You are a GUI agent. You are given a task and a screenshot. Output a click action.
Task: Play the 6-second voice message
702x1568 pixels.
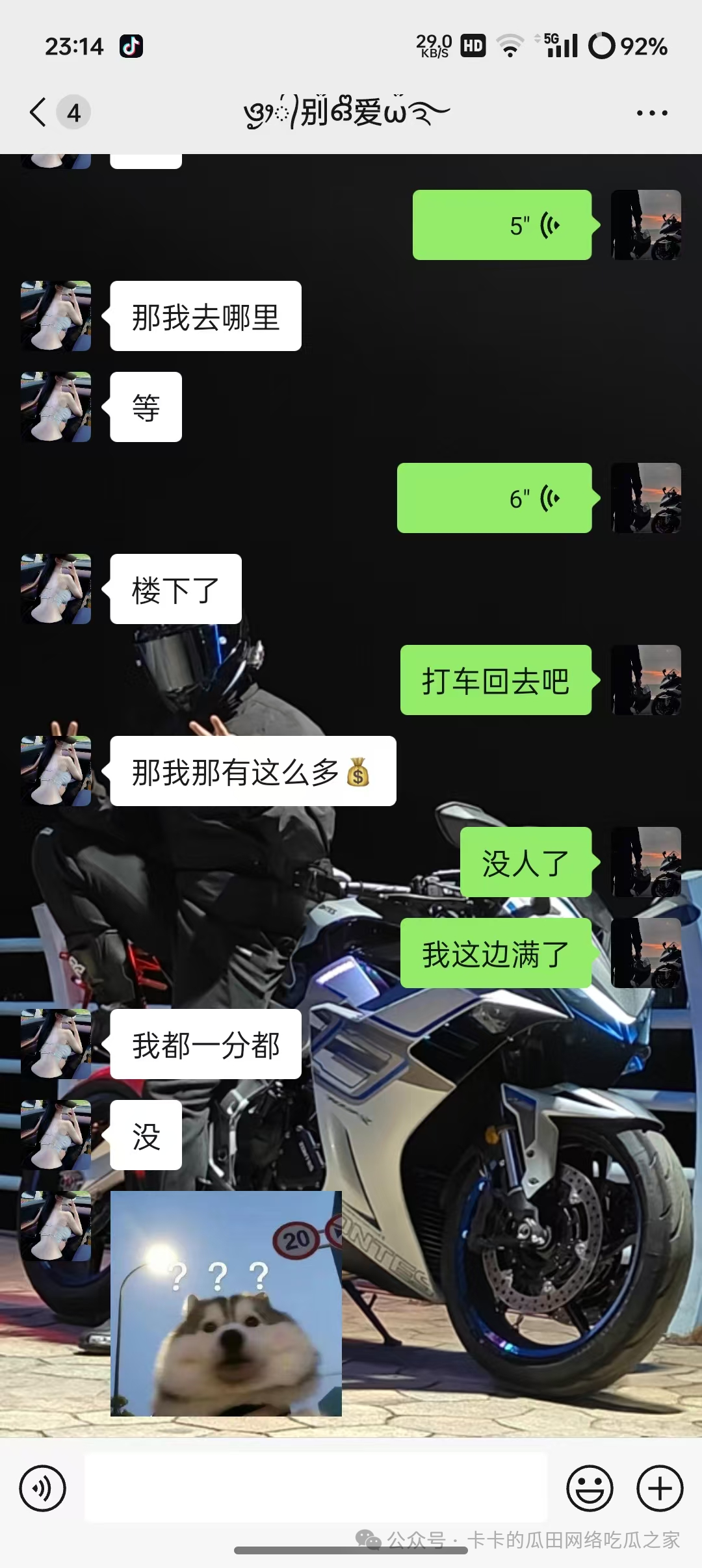[x=494, y=499]
